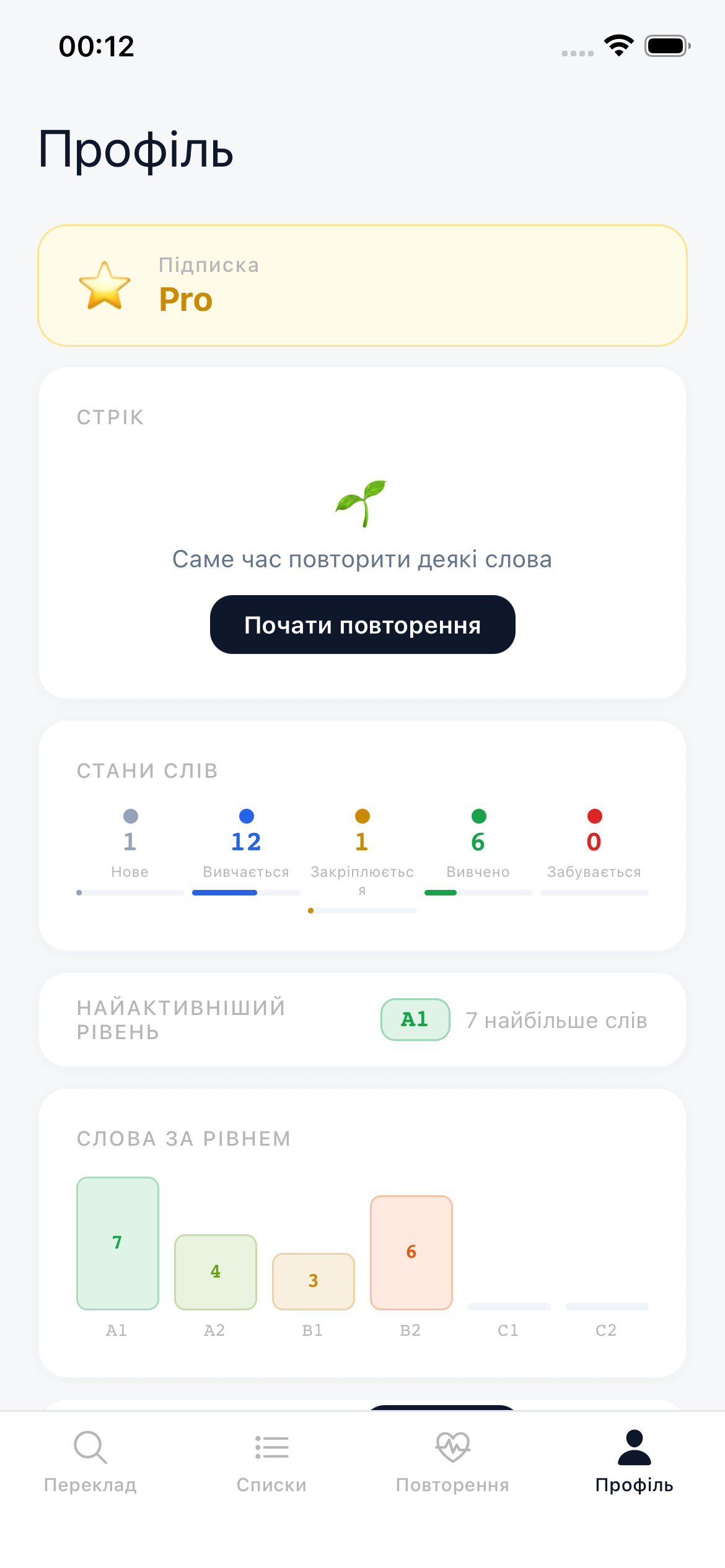
Task: Tap the gray Нове status dot
Action: click(x=130, y=816)
